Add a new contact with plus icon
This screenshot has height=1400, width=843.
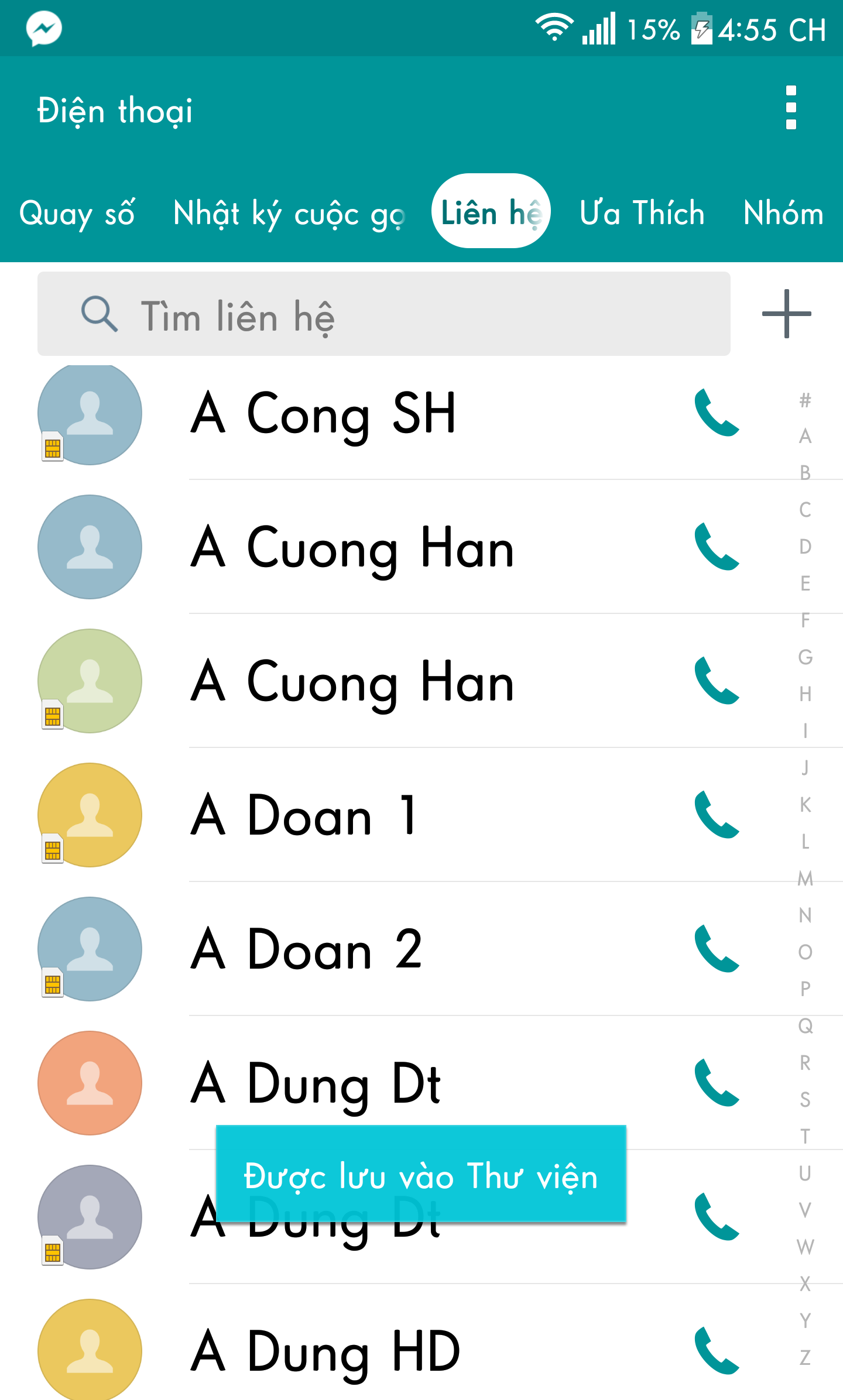click(x=786, y=314)
